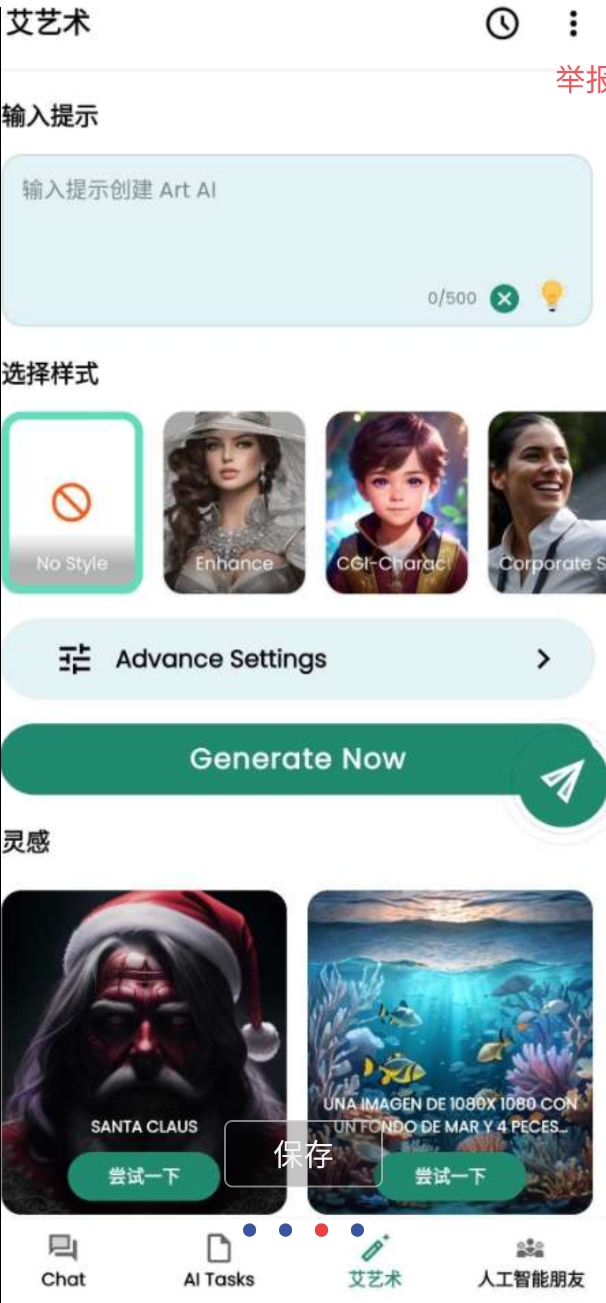Clear the prompt with the green X
The width and height of the screenshot is (606, 1303).
(505, 298)
